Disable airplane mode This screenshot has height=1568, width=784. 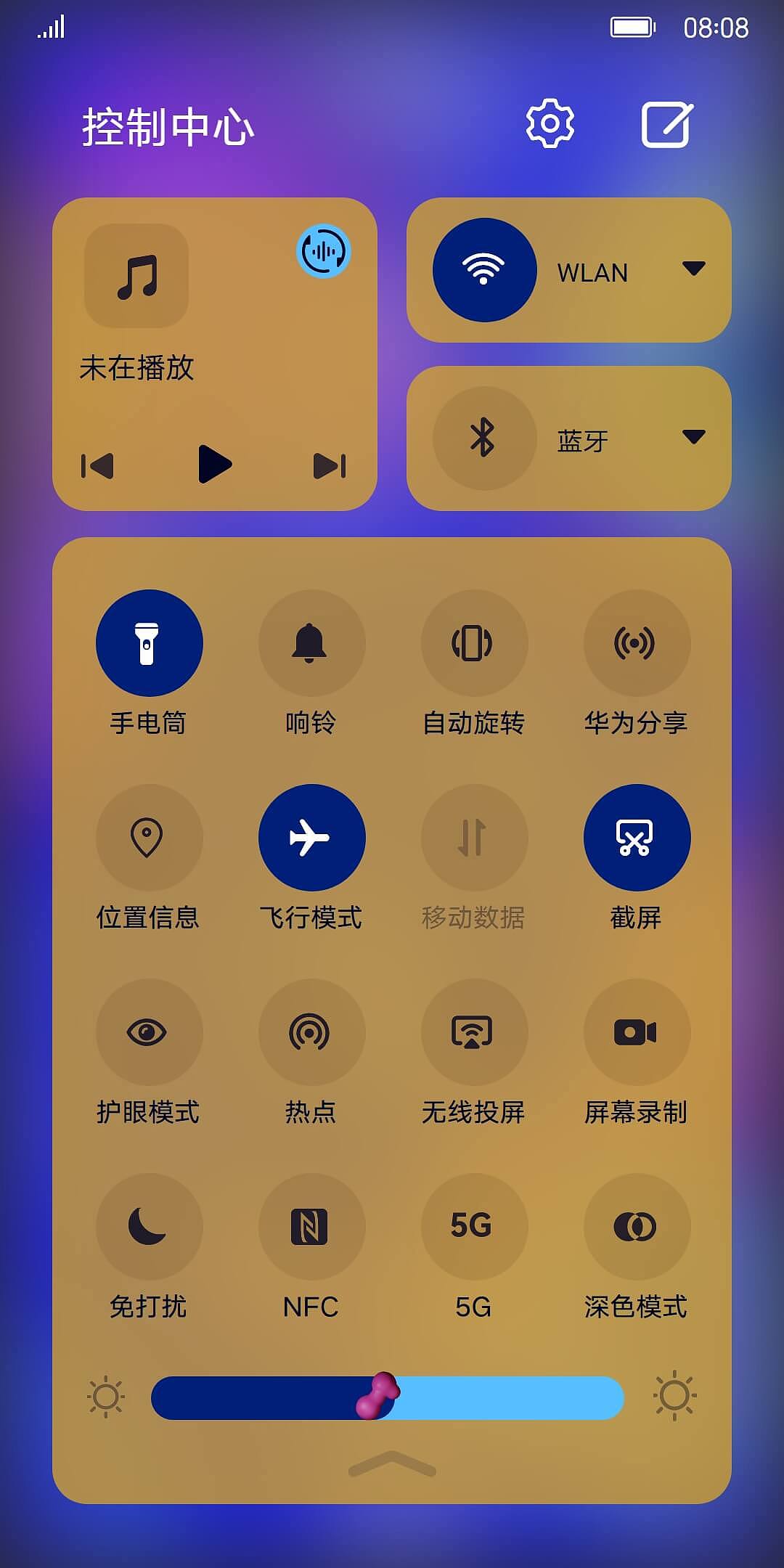click(311, 837)
